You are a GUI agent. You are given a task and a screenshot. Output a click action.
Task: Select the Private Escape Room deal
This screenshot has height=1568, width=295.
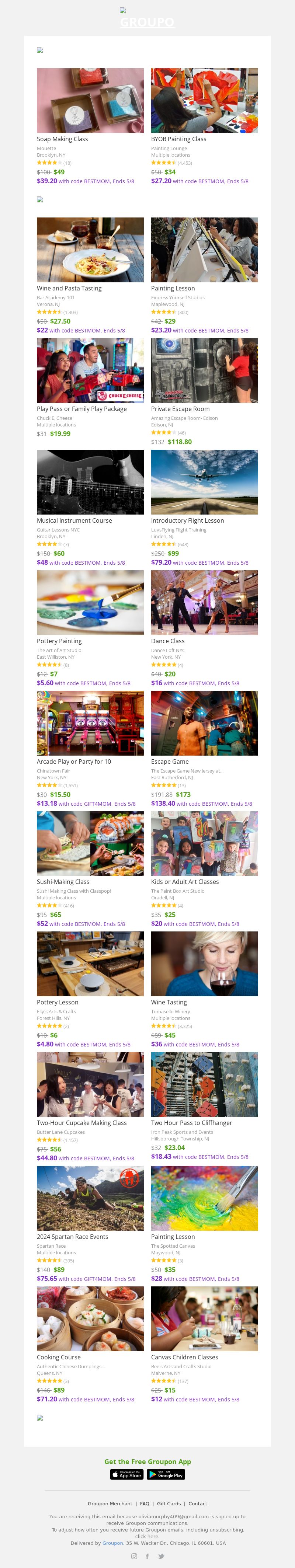(x=204, y=371)
